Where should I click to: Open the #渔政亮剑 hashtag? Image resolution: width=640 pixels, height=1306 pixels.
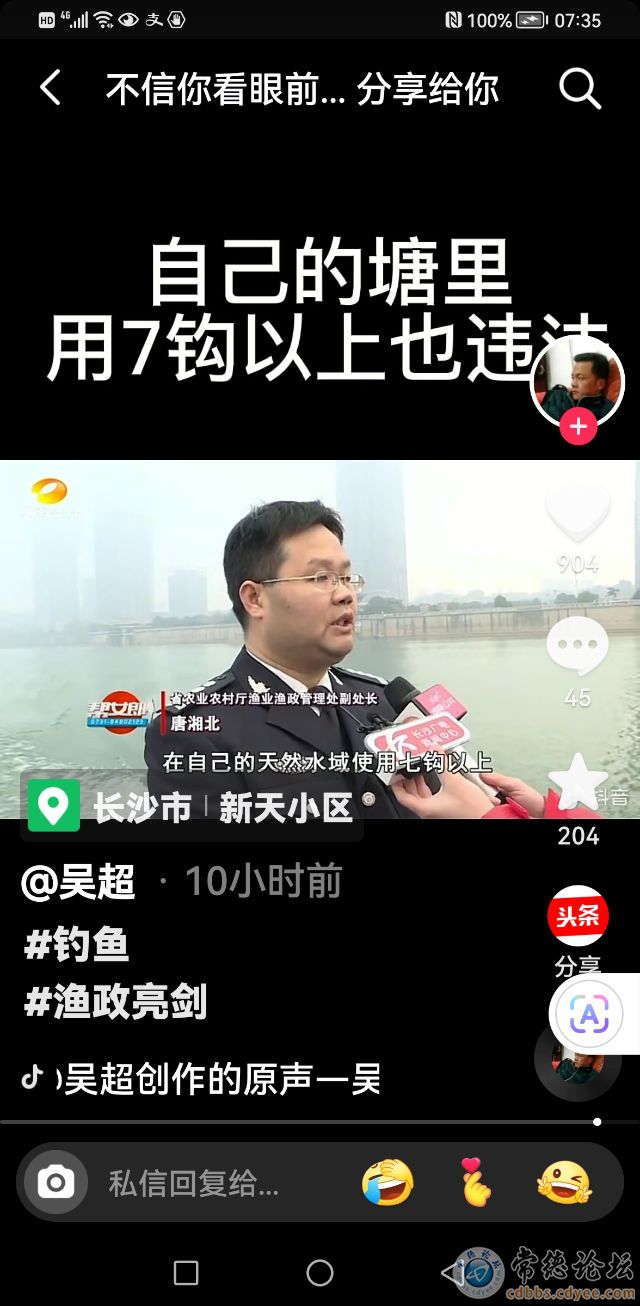[115, 1002]
